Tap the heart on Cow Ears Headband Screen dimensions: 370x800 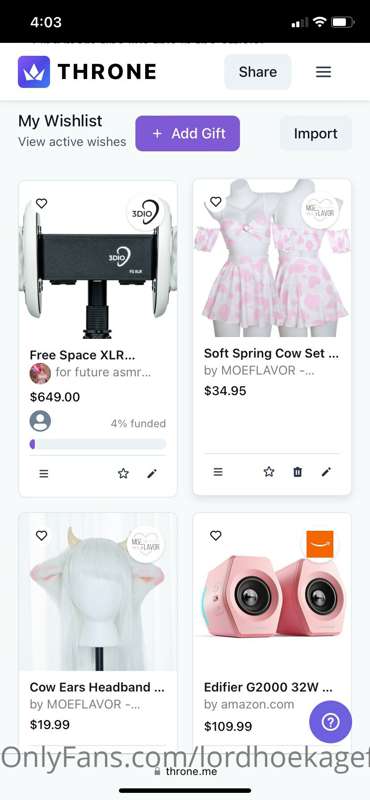tap(41, 536)
